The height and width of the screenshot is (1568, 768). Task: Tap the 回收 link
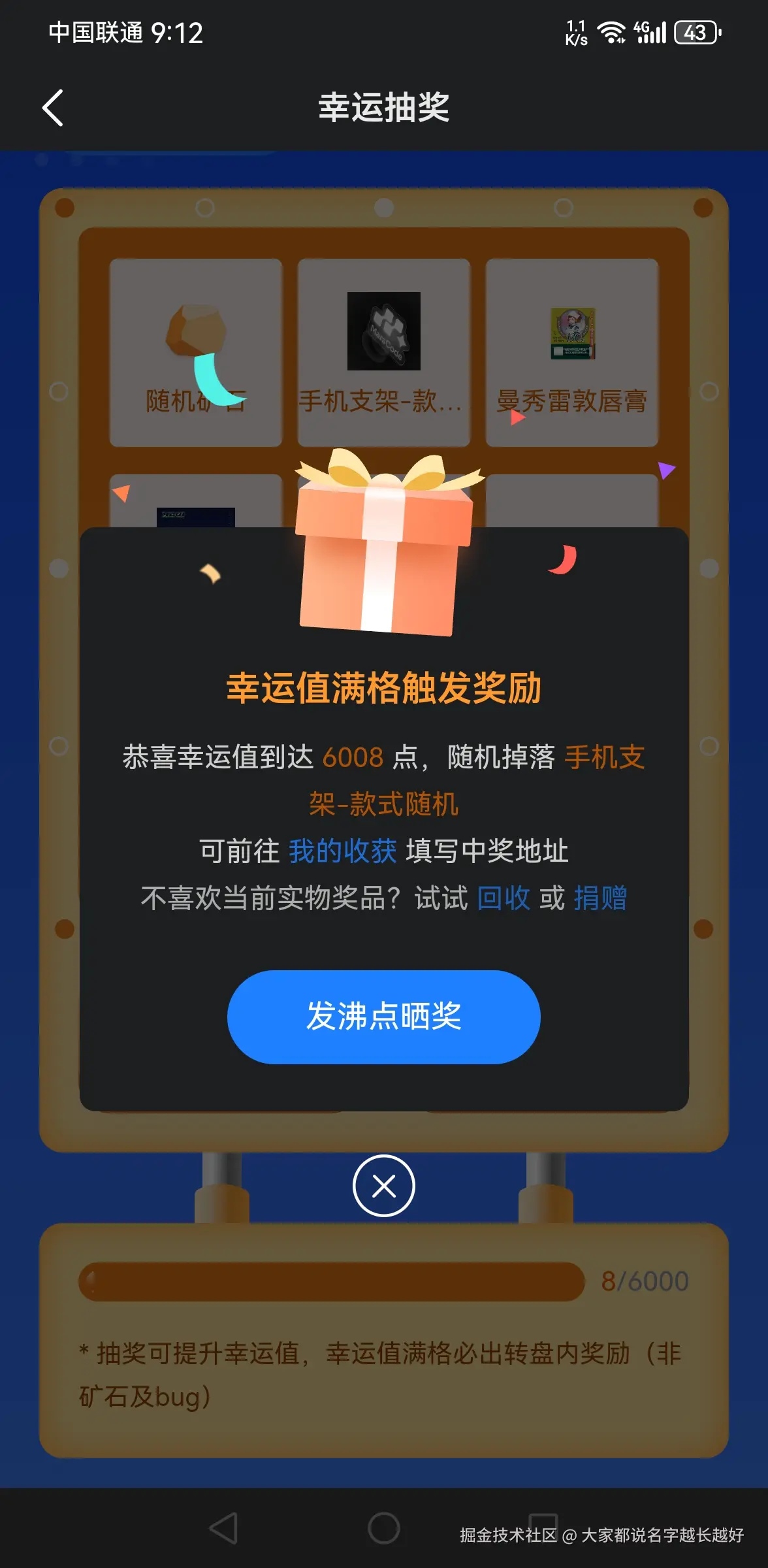504,898
